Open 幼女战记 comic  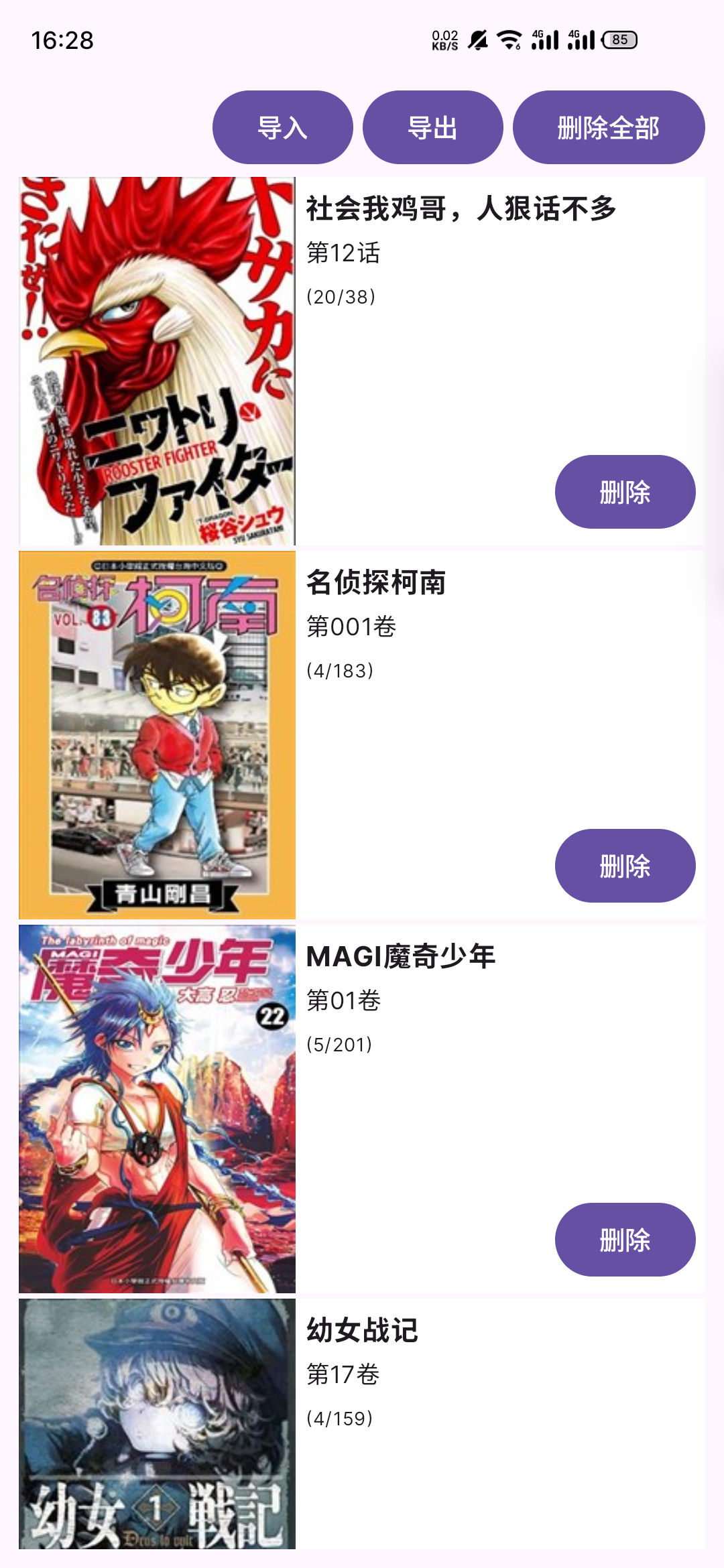click(x=362, y=1330)
